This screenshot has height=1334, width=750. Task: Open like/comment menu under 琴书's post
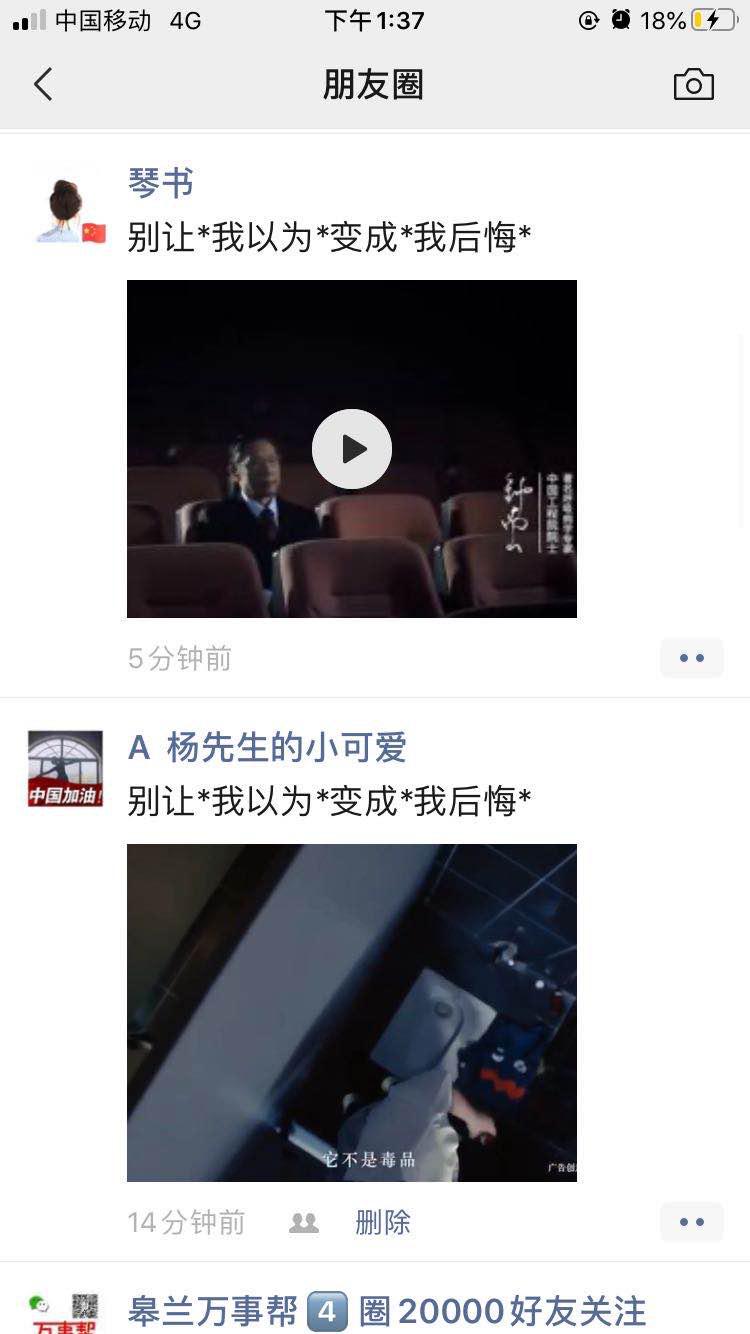tap(691, 658)
